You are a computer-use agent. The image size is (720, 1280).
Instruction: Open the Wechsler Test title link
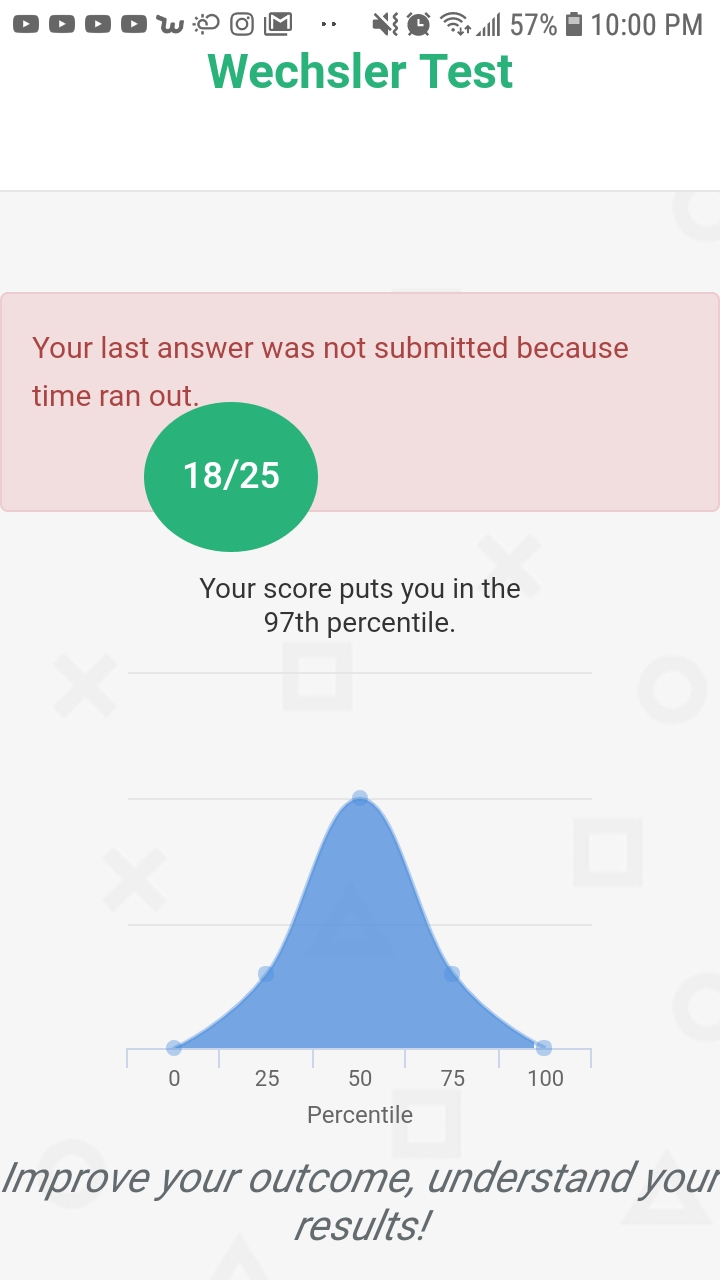coord(360,72)
